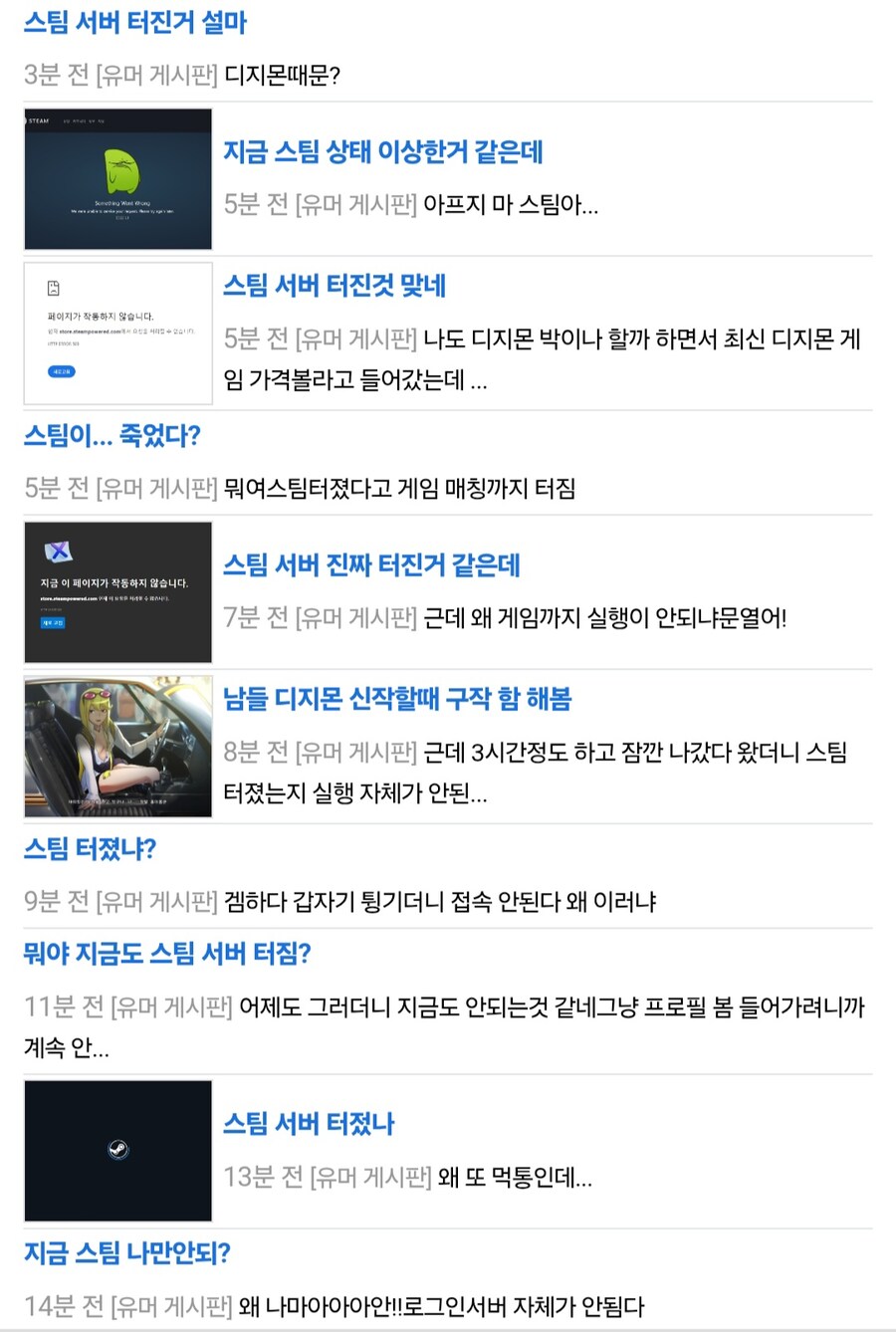Viewport: 896px width, 1332px height.
Task: Open the post '남들 디지몬 신작할때 구작 함 해봄'
Action: tap(396, 699)
